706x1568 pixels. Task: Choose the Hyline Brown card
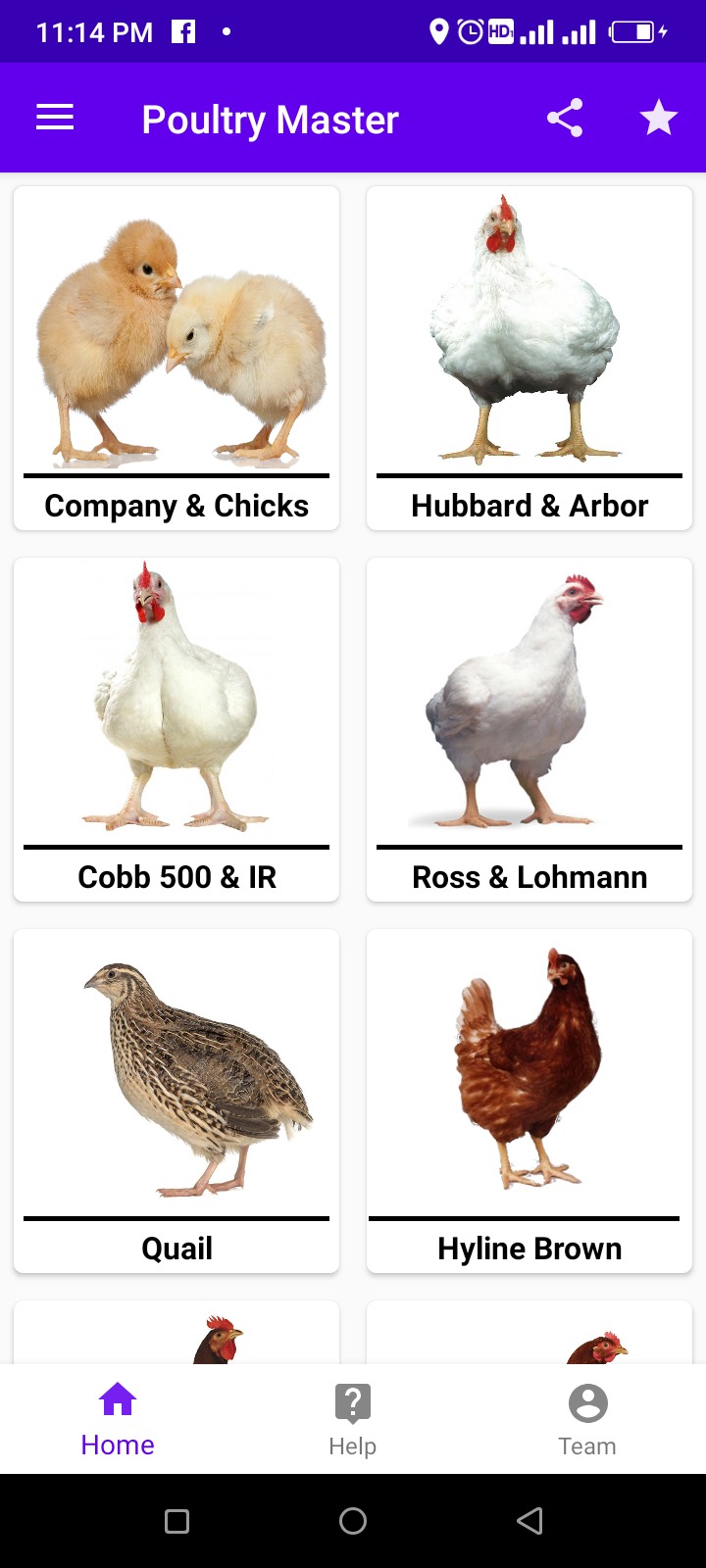[529, 1102]
